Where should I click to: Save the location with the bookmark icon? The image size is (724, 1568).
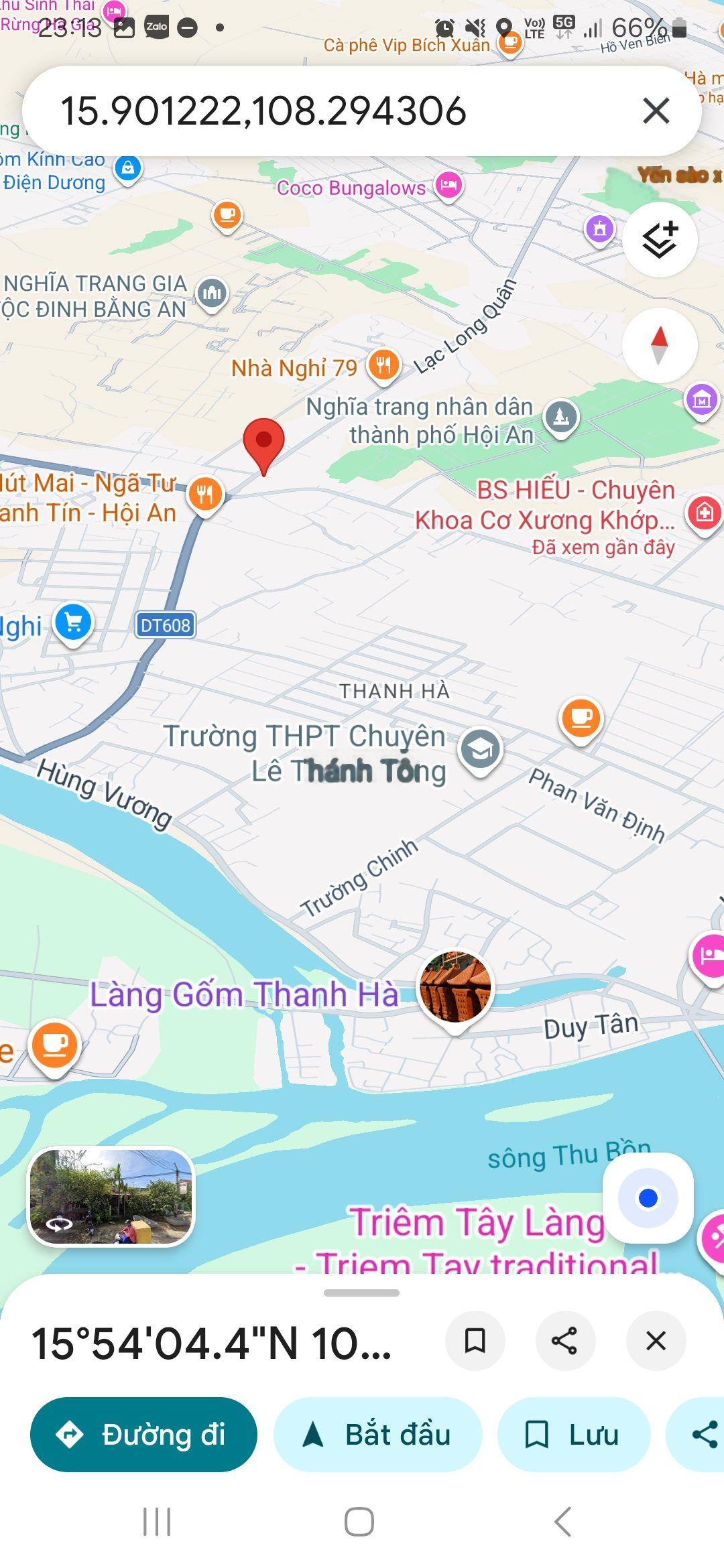point(475,1341)
